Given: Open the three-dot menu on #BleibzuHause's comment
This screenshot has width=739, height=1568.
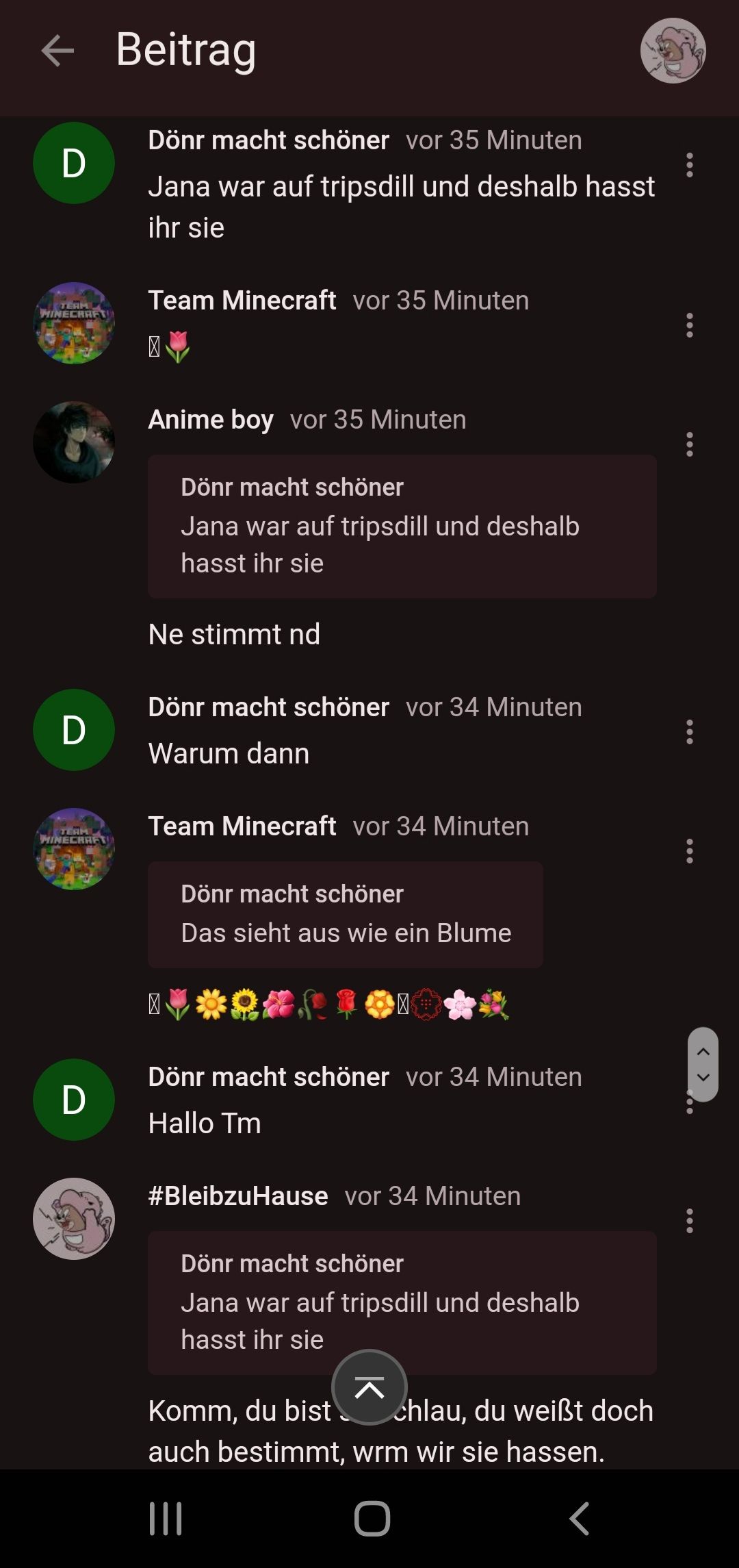Looking at the screenshot, I should [x=689, y=1221].
